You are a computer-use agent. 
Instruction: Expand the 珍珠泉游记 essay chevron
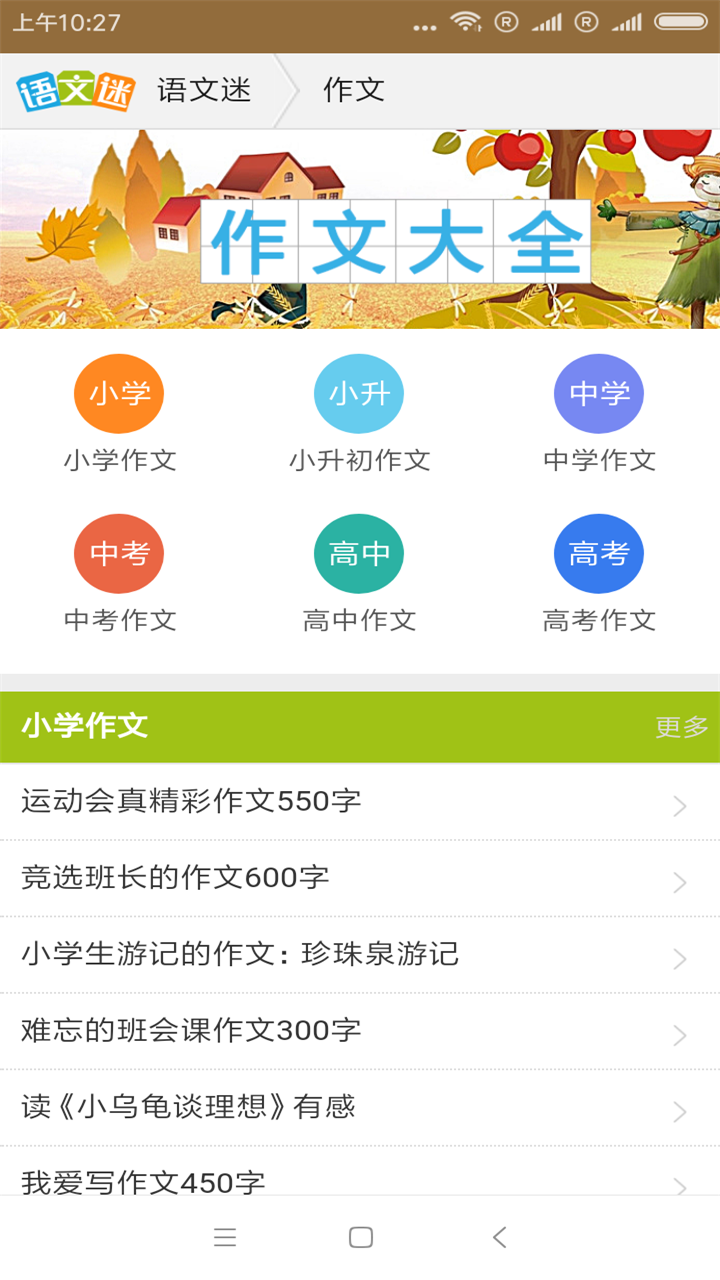(679, 956)
